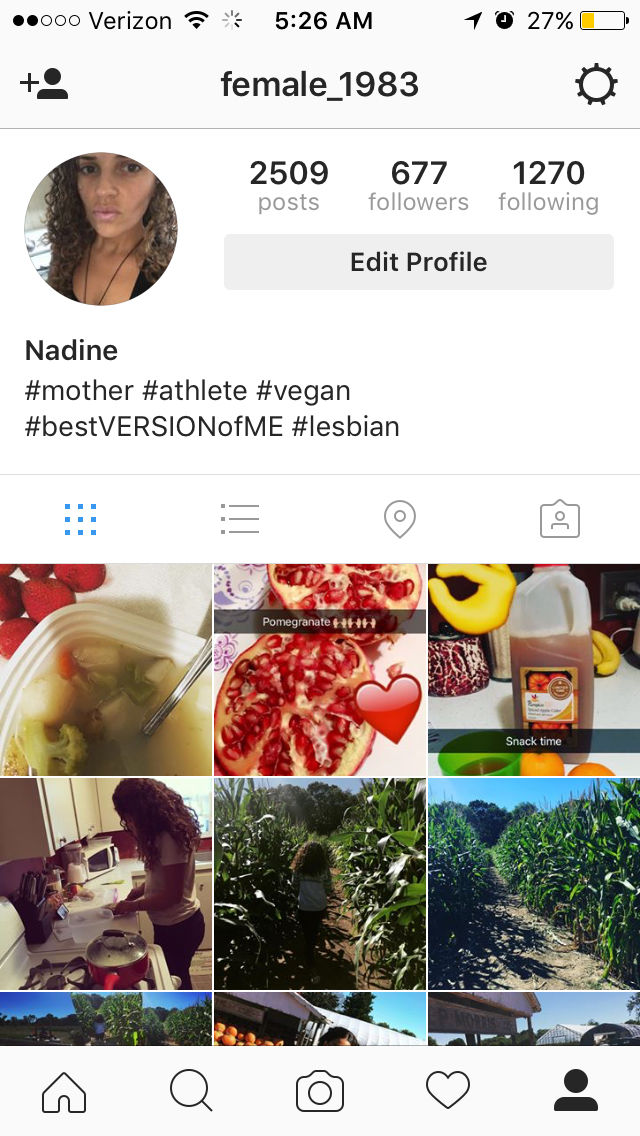Tap the Edit Profile button
This screenshot has width=640, height=1136.
coord(418,262)
